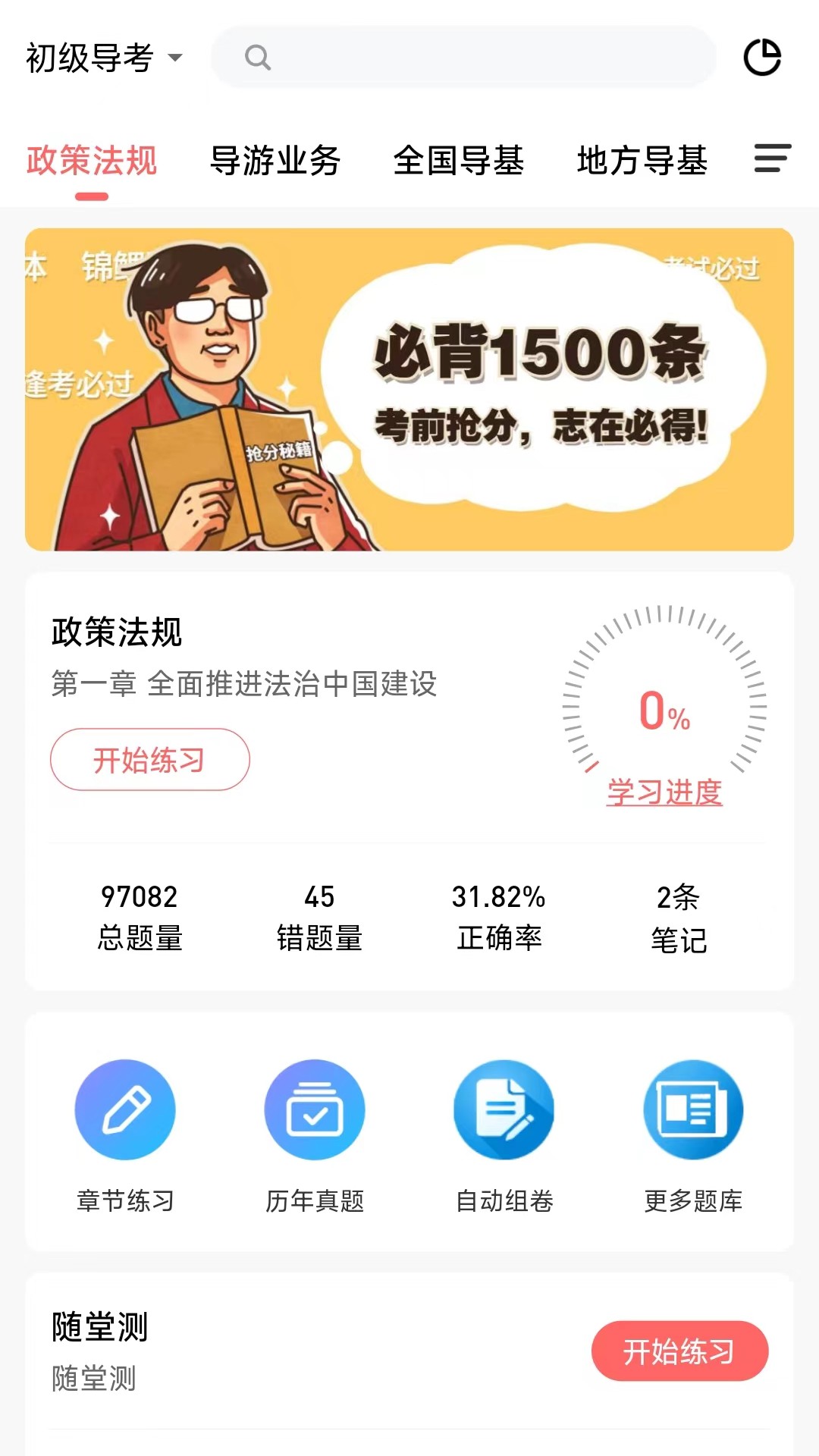Tap the search input field

pos(463,57)
